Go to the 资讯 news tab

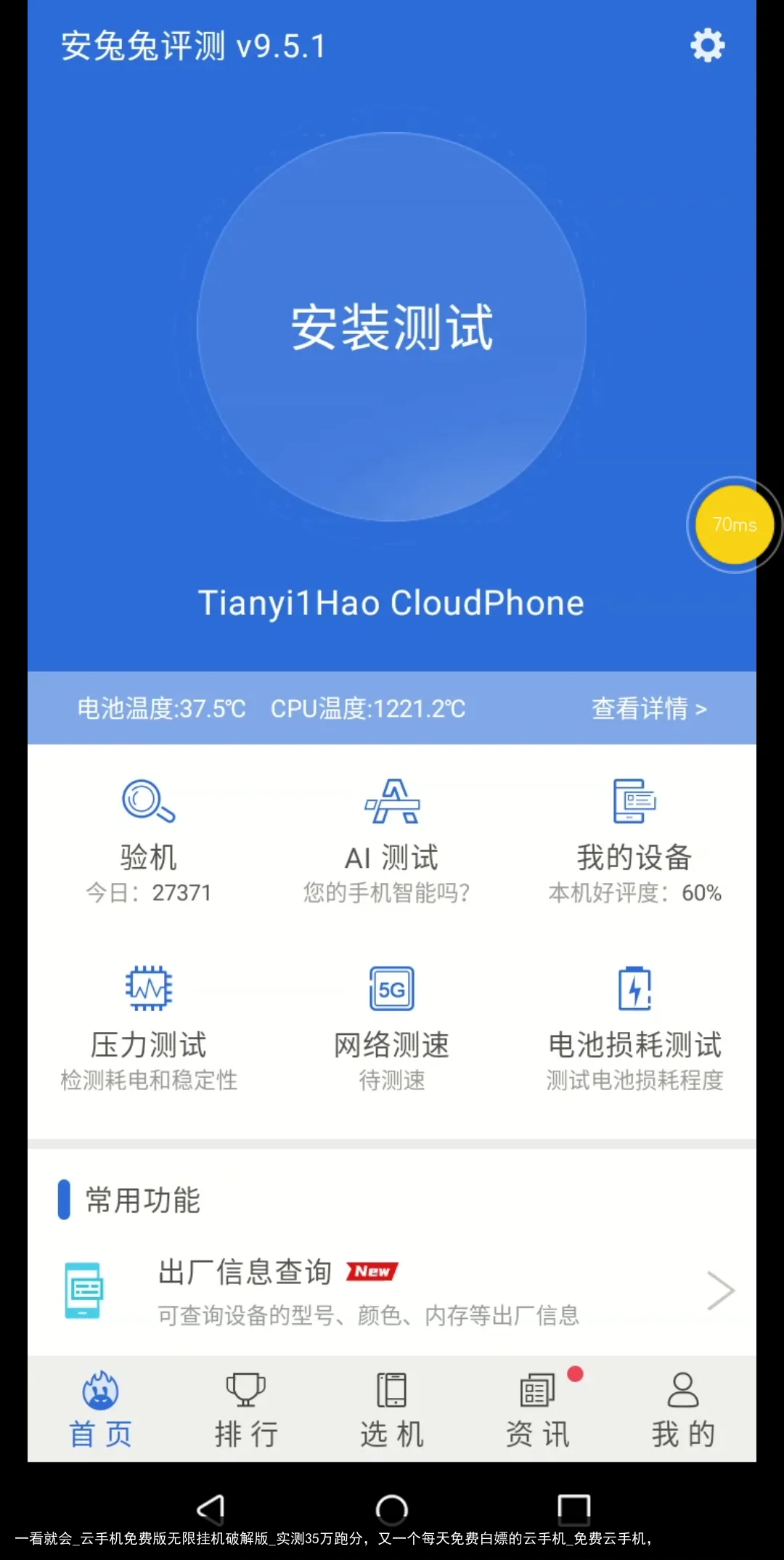[x=538, y=1409]
